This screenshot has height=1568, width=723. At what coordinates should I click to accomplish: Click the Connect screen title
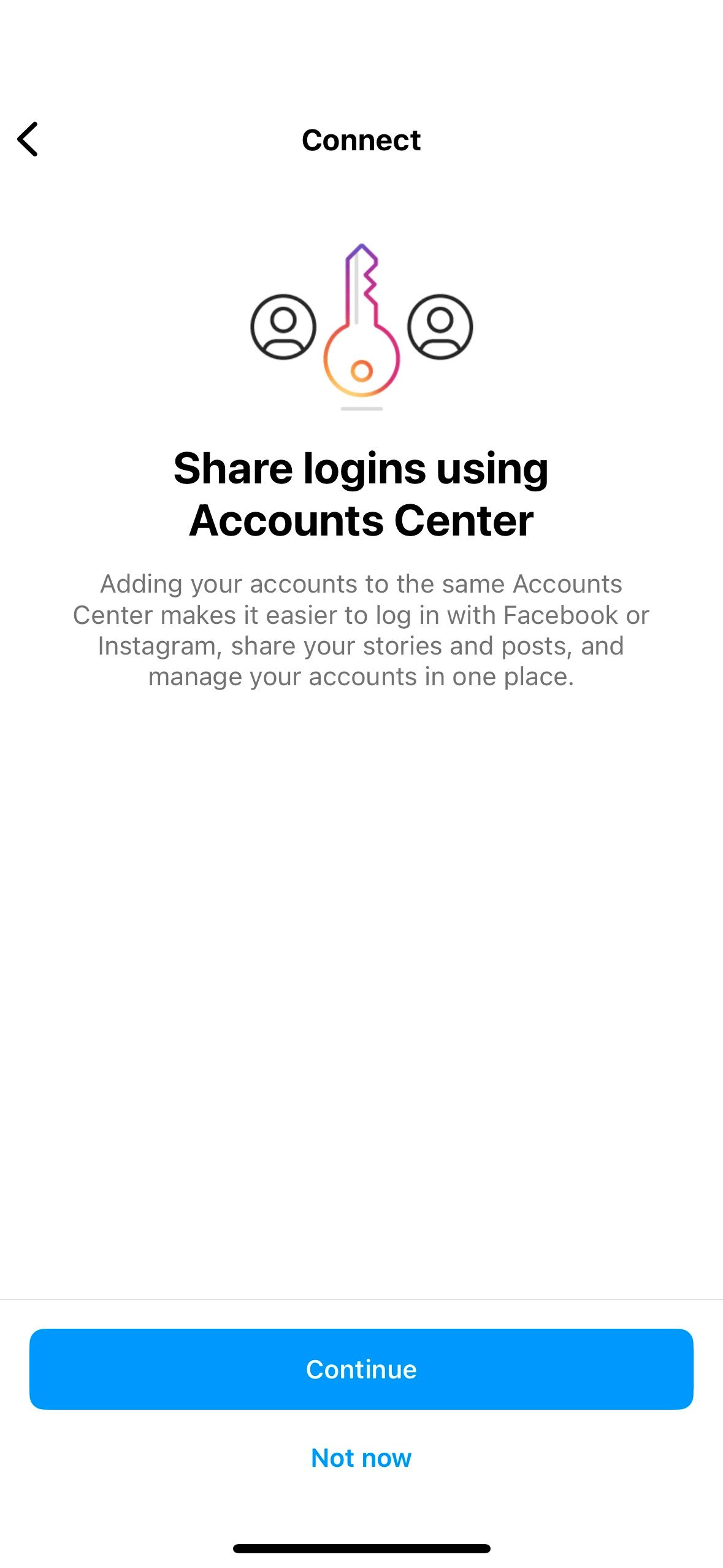click(361, 140)
